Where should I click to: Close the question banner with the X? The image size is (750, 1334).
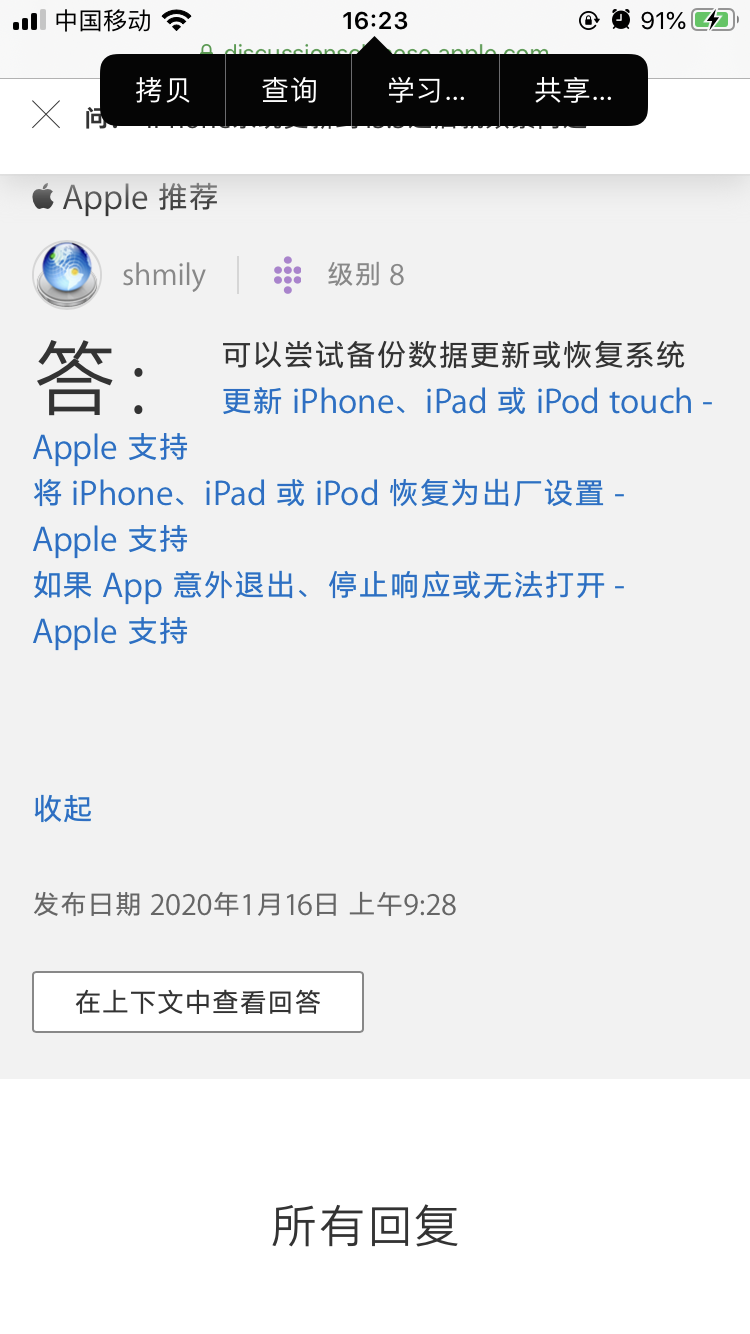46,115
